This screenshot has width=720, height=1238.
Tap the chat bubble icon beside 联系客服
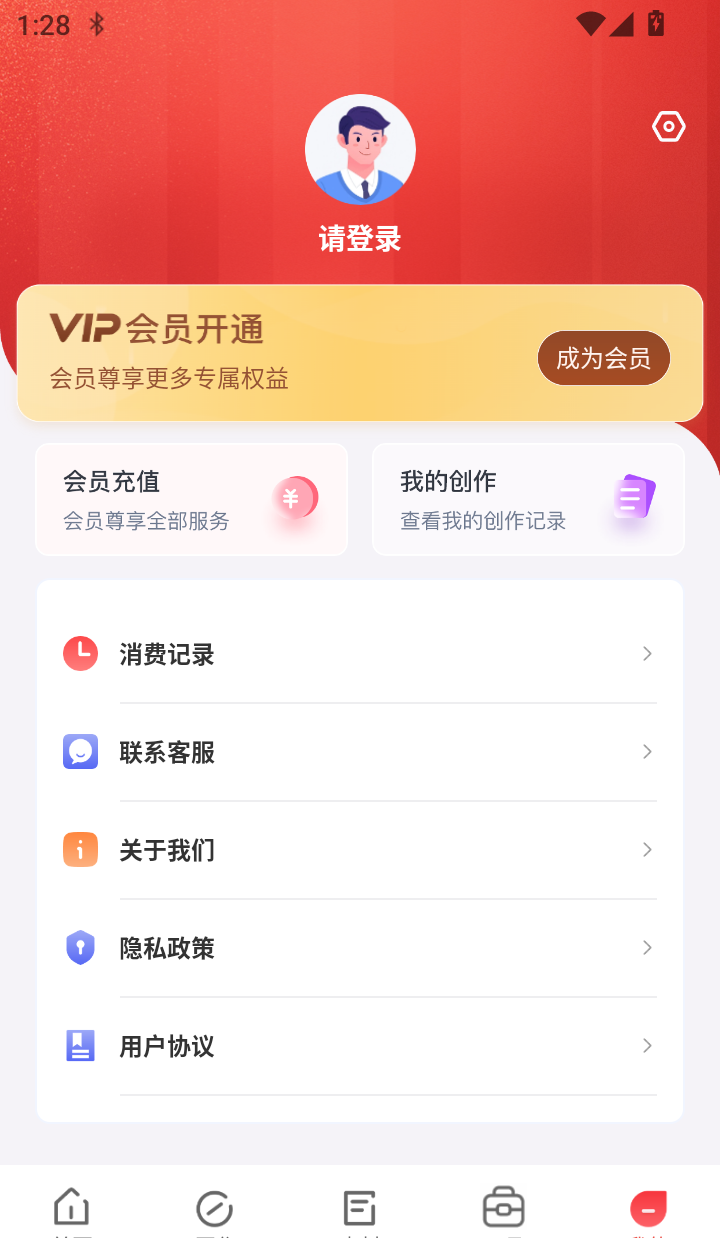point(80,751)
